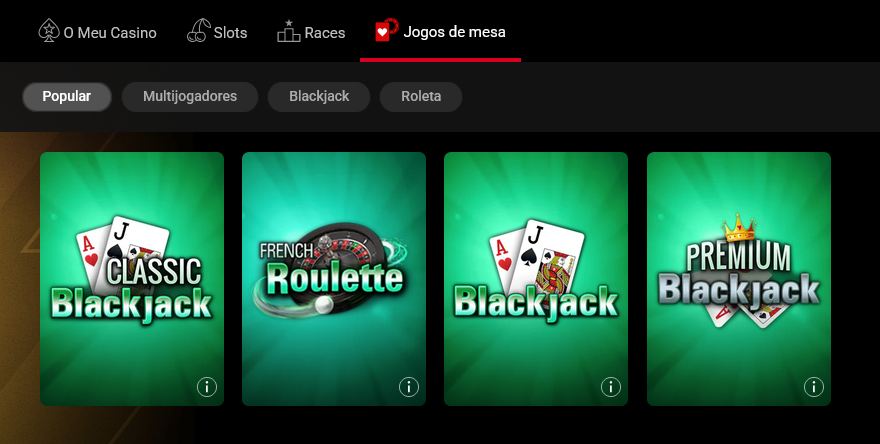Play the standard Blackjack game

[x=536, y=270]
